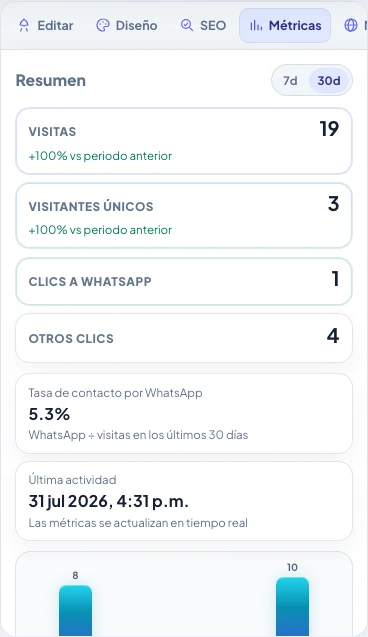The height and width of the screenshot is (637, 368).
Task: Open the Diseño tab
Action: click(127, 26)
